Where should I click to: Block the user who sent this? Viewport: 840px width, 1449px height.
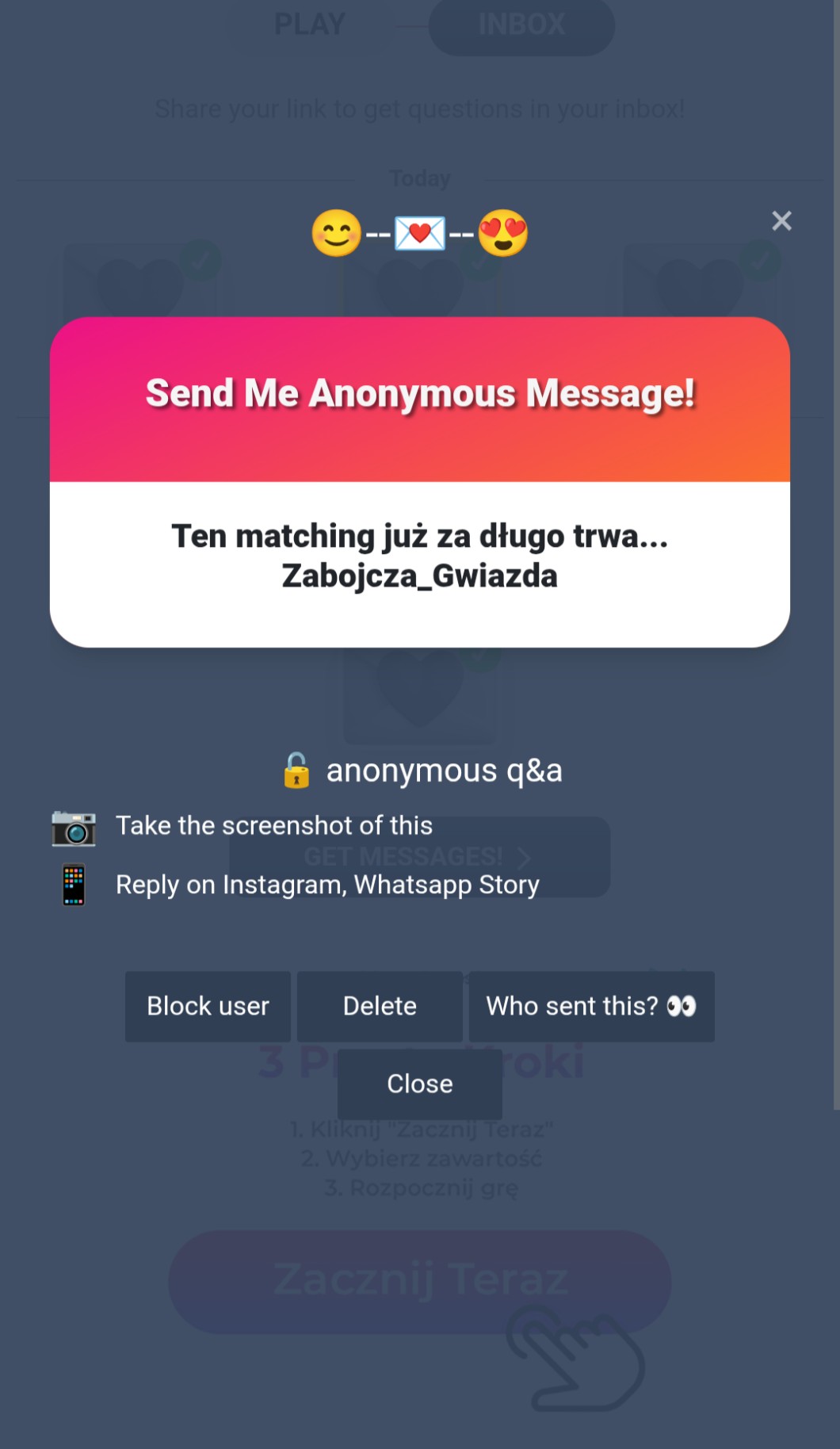208,1006
